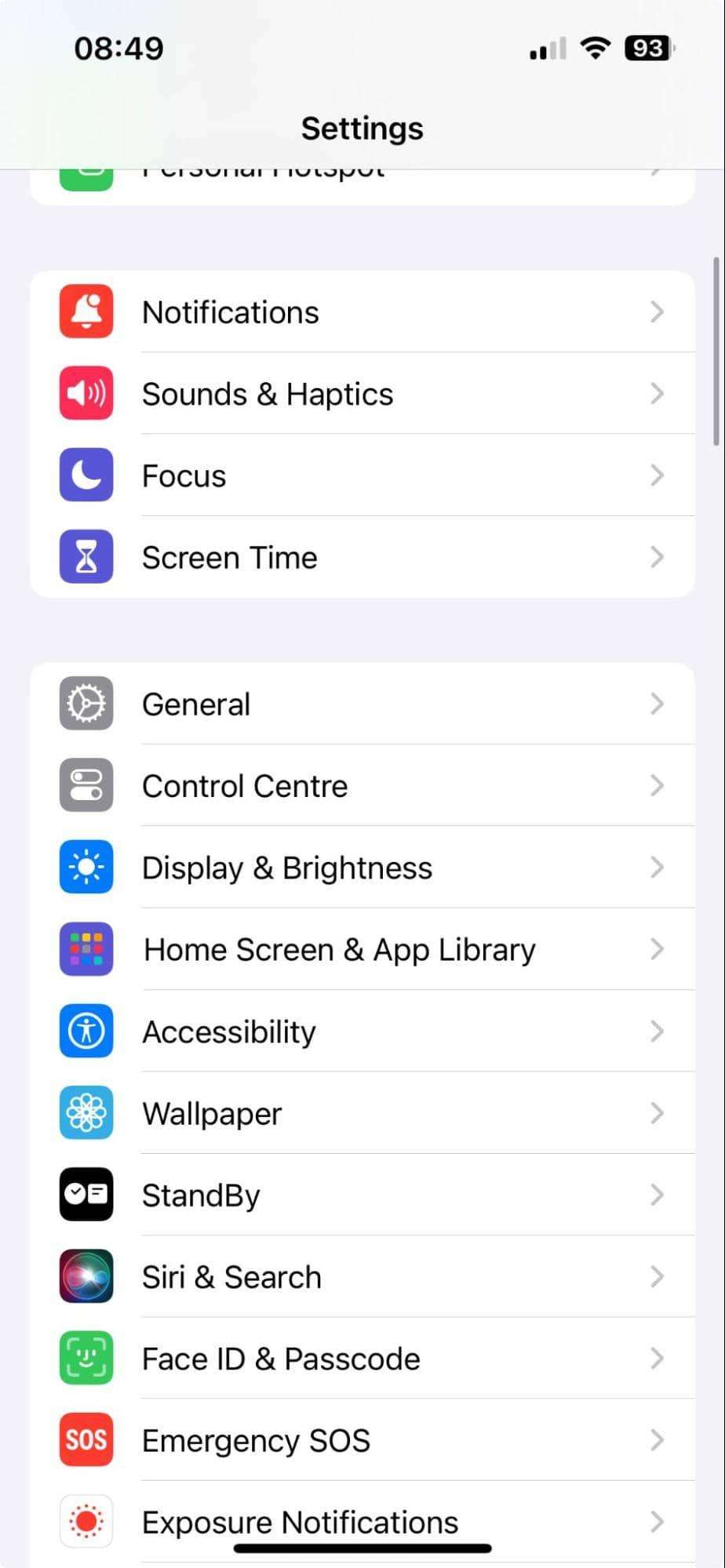
Task: Tap the Notifications bell icon
Action: 86,311
